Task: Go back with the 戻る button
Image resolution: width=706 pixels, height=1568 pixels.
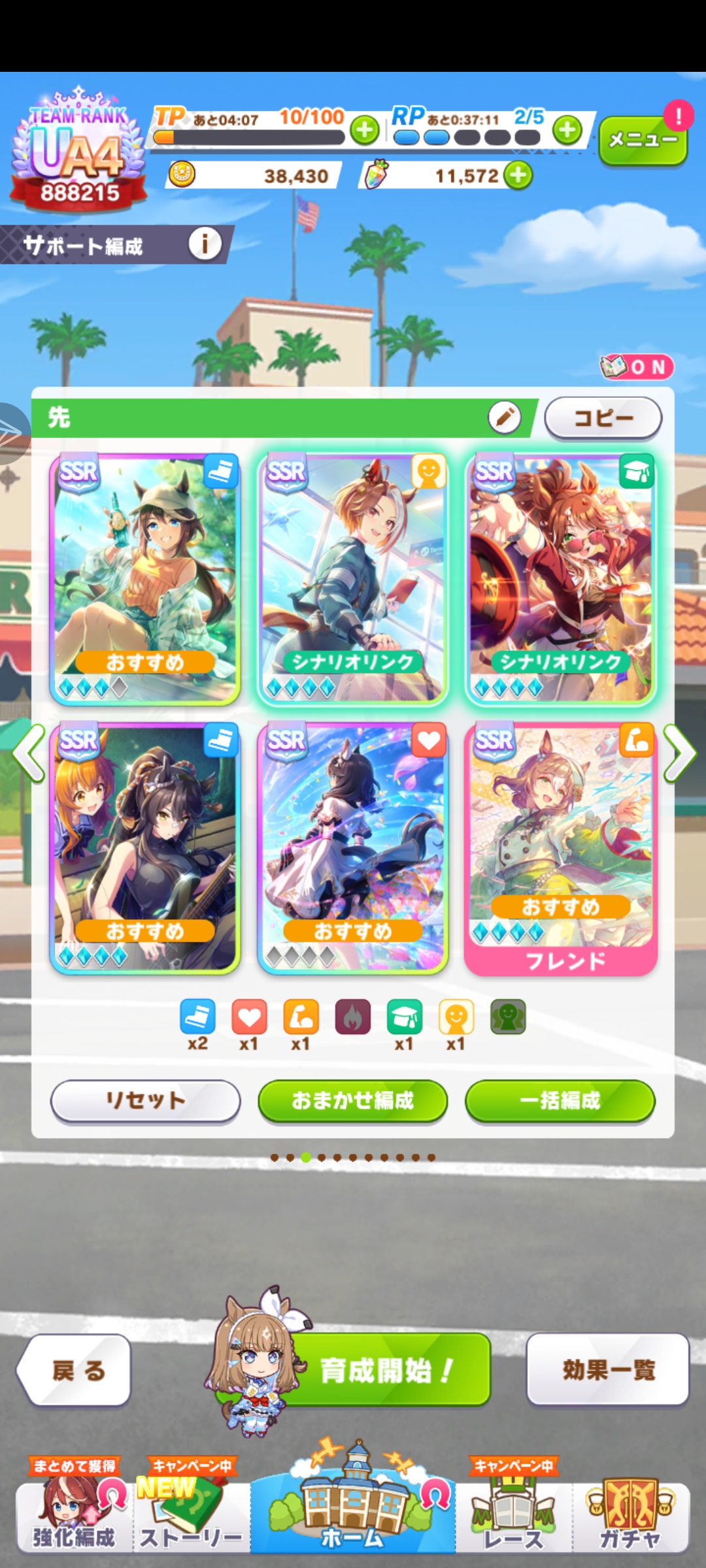Action: pos(75,1370)
